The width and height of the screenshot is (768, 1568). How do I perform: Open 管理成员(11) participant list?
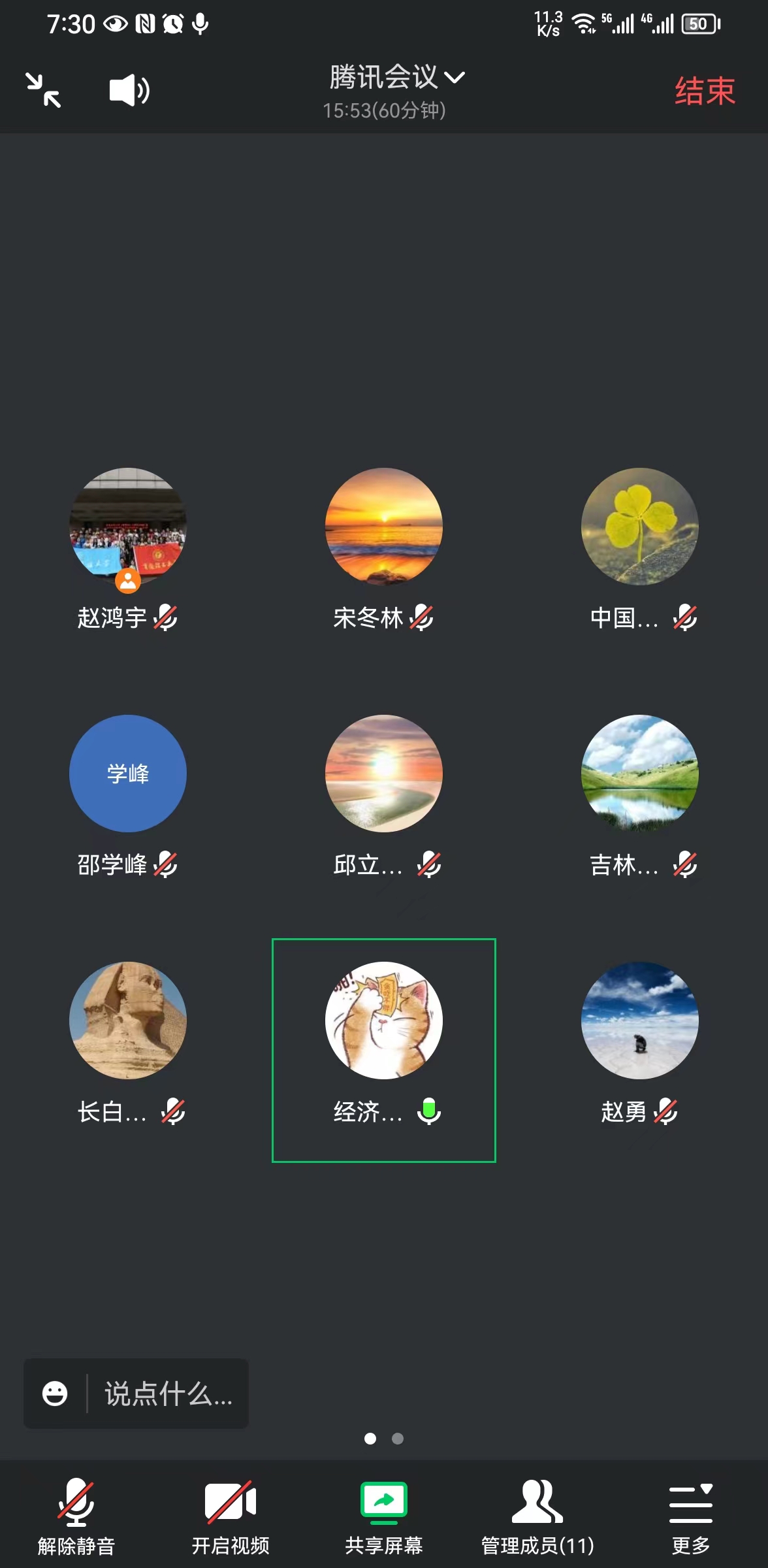[x=537, y=1516]
